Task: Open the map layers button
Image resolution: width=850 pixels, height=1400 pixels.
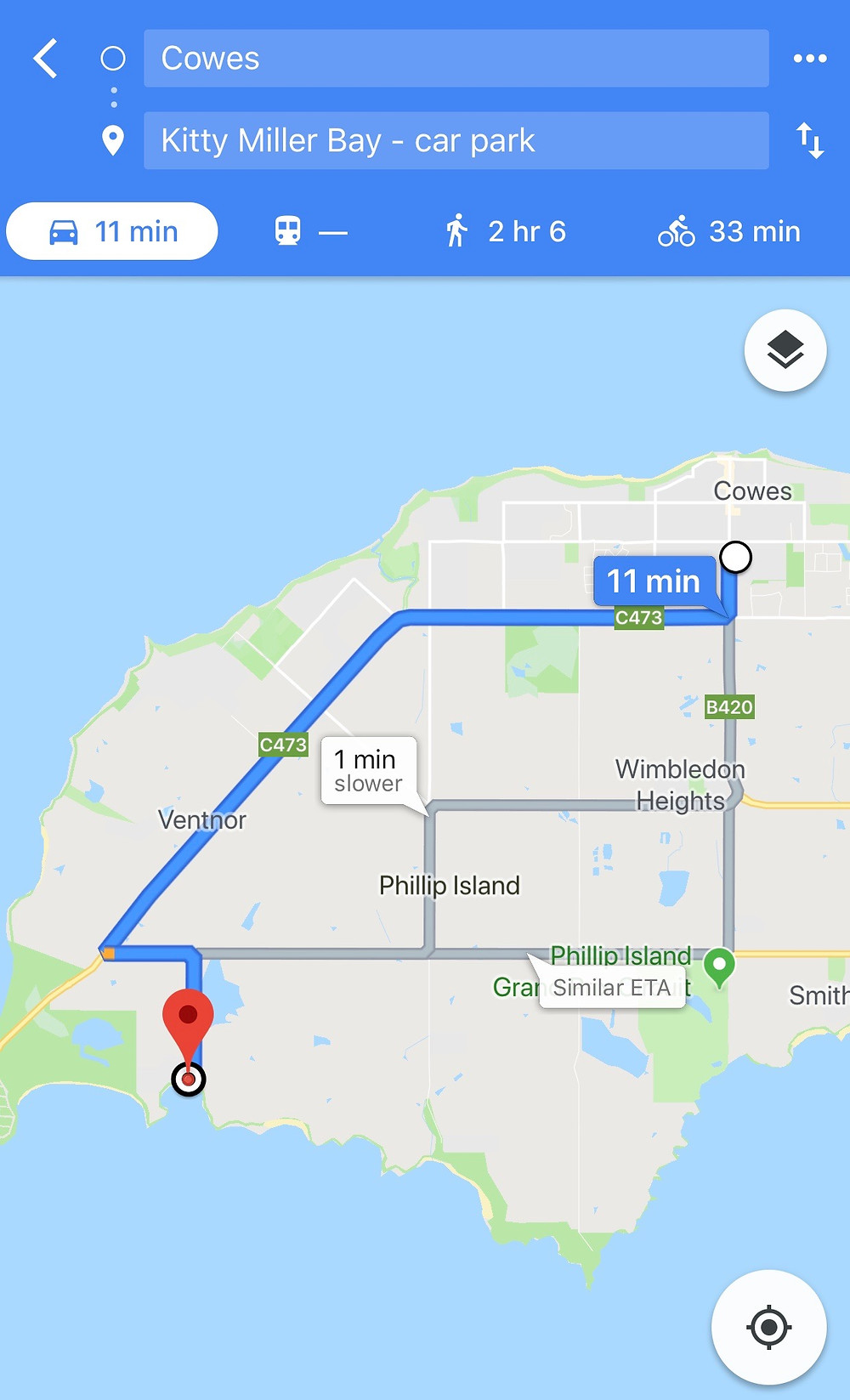Action: tap(785, 350)
